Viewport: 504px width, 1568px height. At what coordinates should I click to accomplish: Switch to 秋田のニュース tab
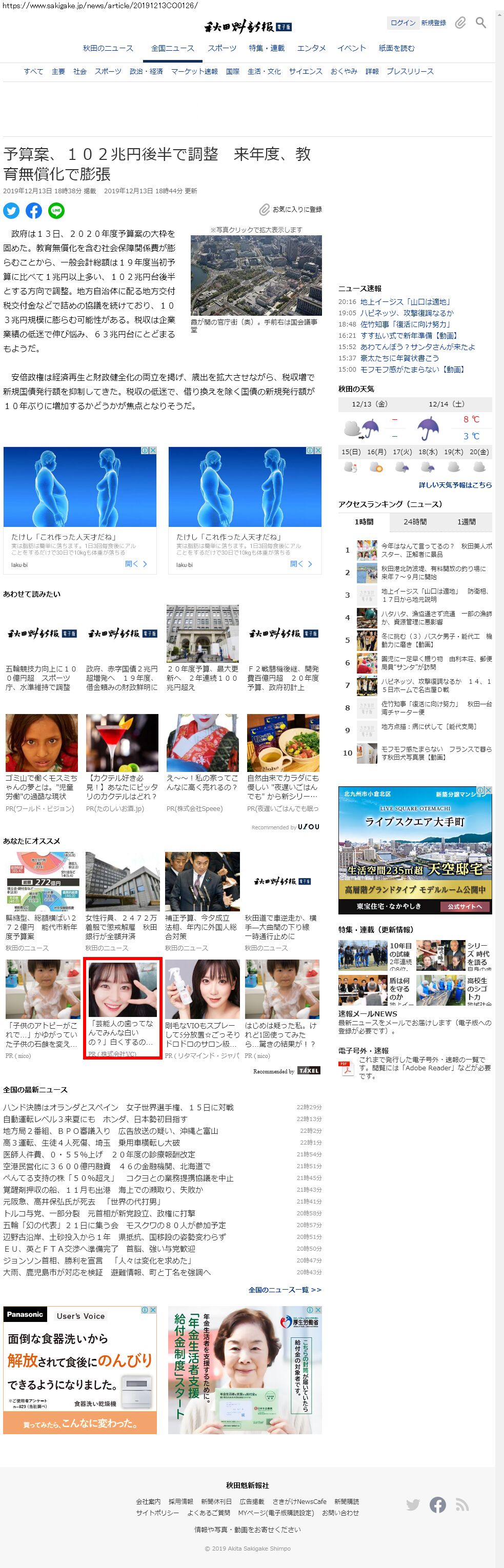coord(108,48)
